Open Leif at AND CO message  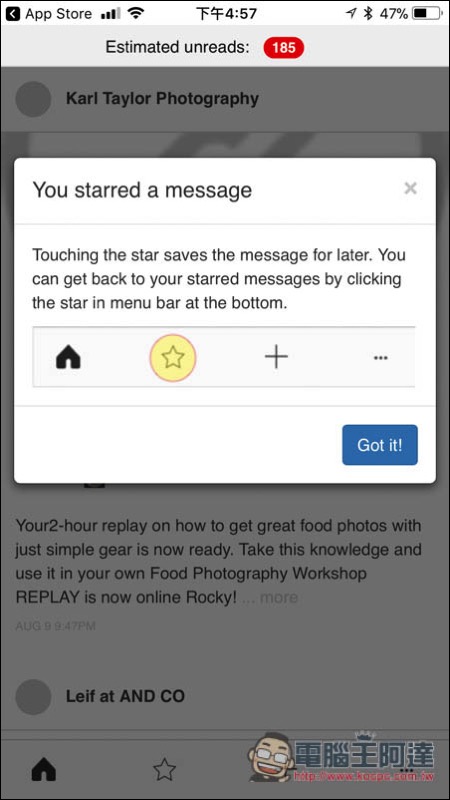125,696
